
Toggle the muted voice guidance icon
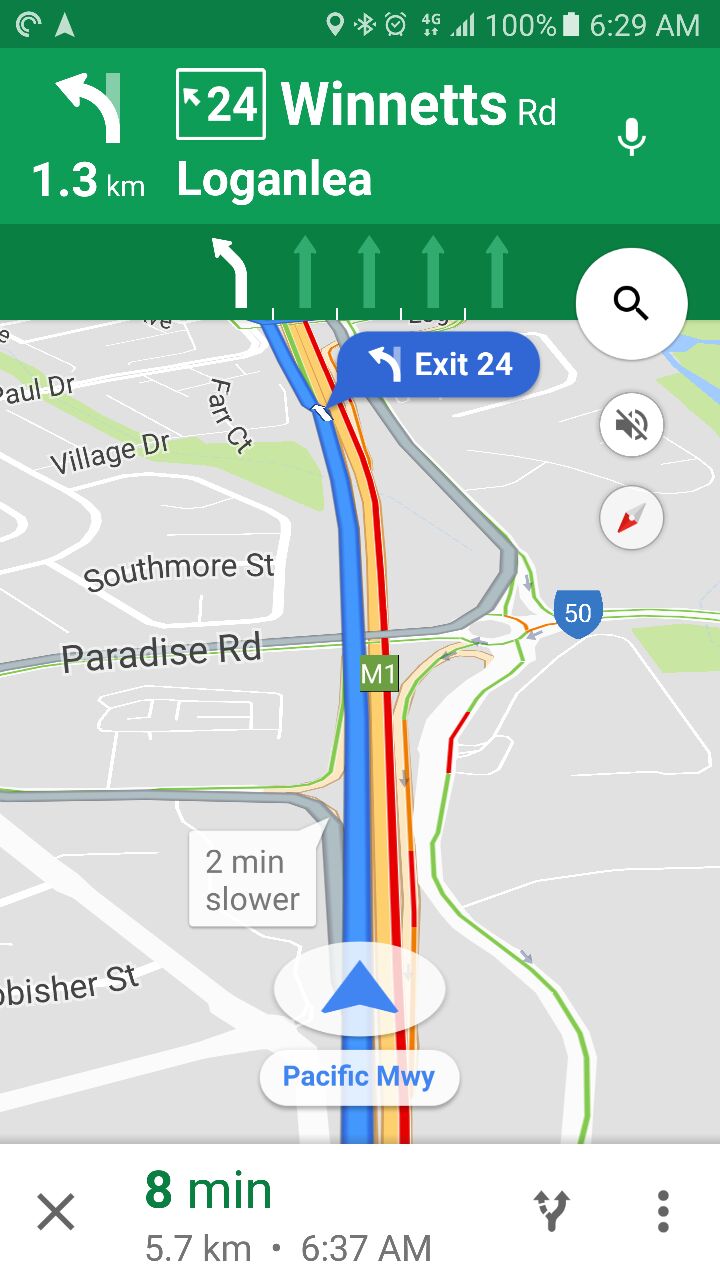[x=631, y=425]
